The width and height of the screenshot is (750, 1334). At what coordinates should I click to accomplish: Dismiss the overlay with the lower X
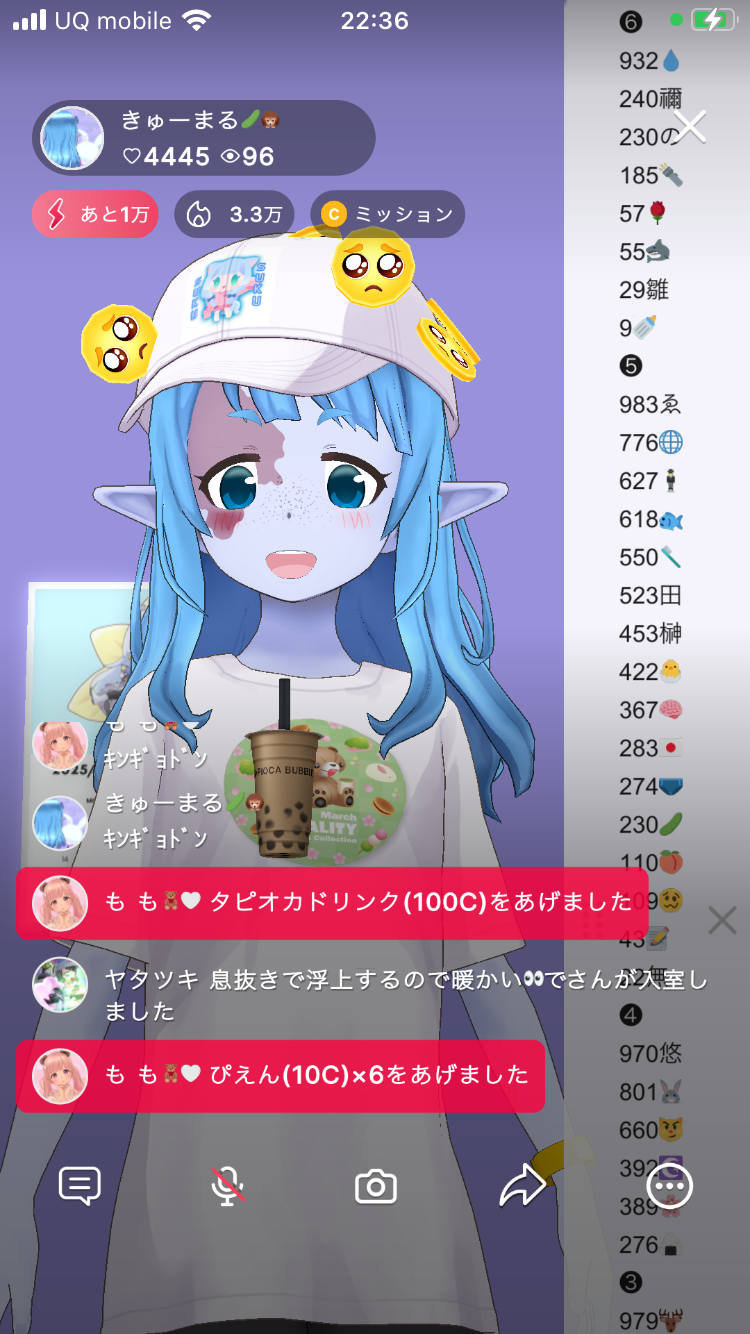722,920
